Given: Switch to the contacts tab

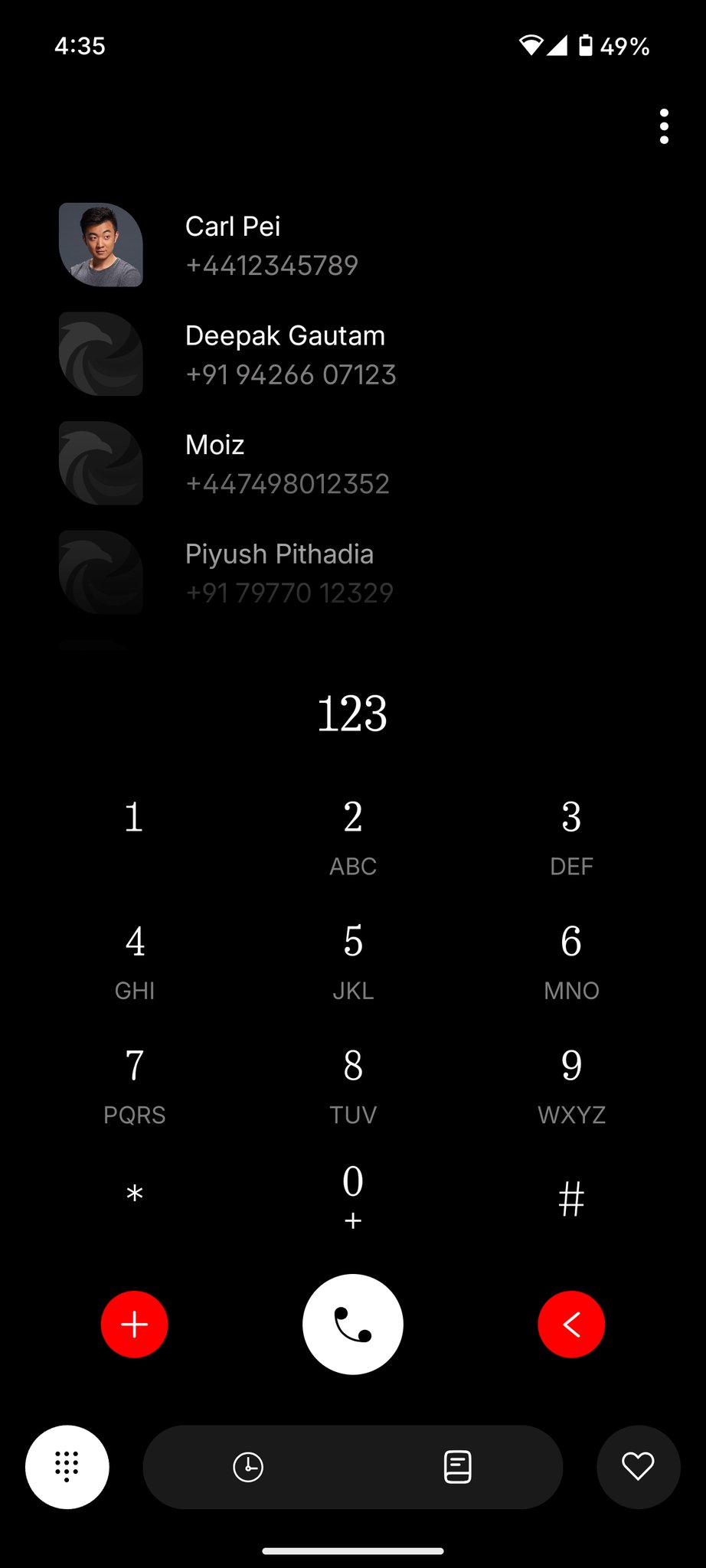Looking at the screenshot, I should [458, 1467].
